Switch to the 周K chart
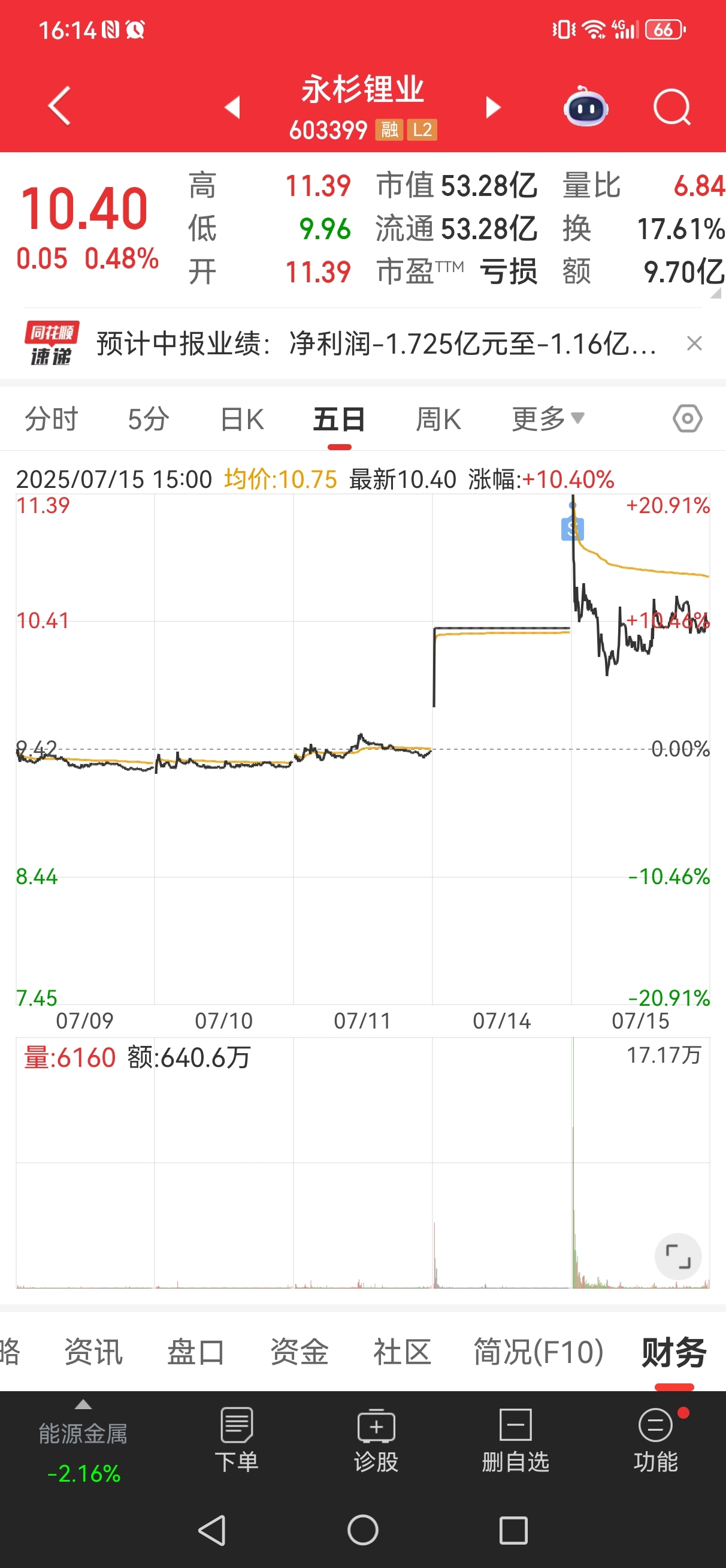This screenshot has height=1568, width=726. pos(438,419)
